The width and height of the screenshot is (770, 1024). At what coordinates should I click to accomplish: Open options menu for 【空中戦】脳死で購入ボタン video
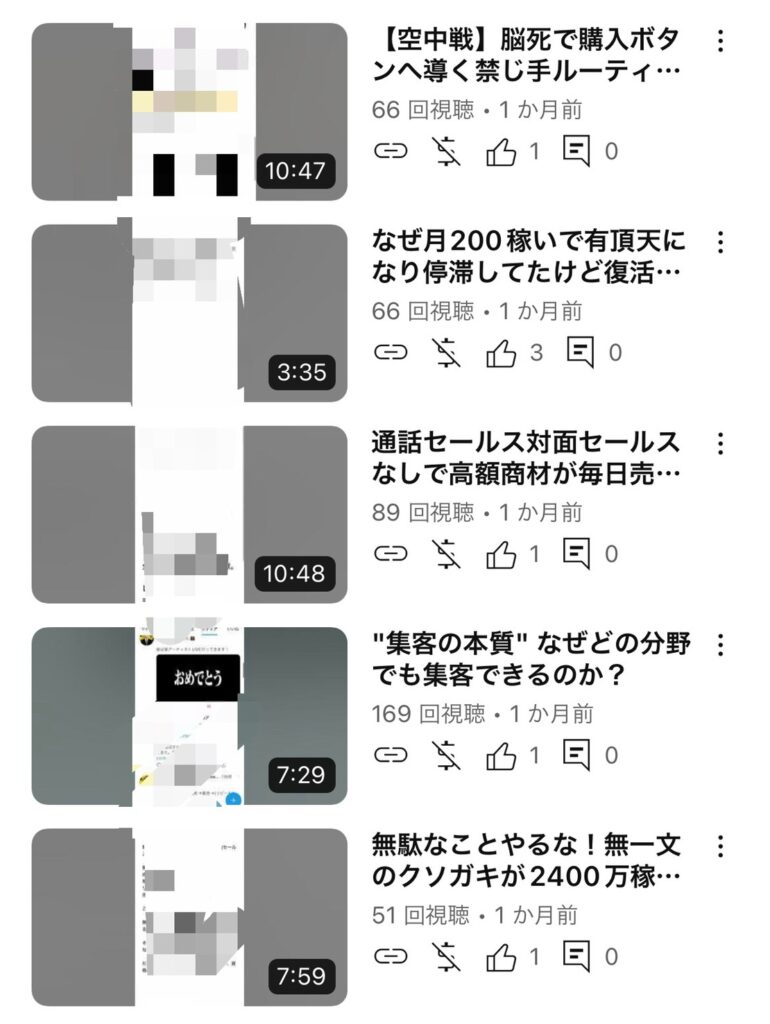(x=719, y=41)
